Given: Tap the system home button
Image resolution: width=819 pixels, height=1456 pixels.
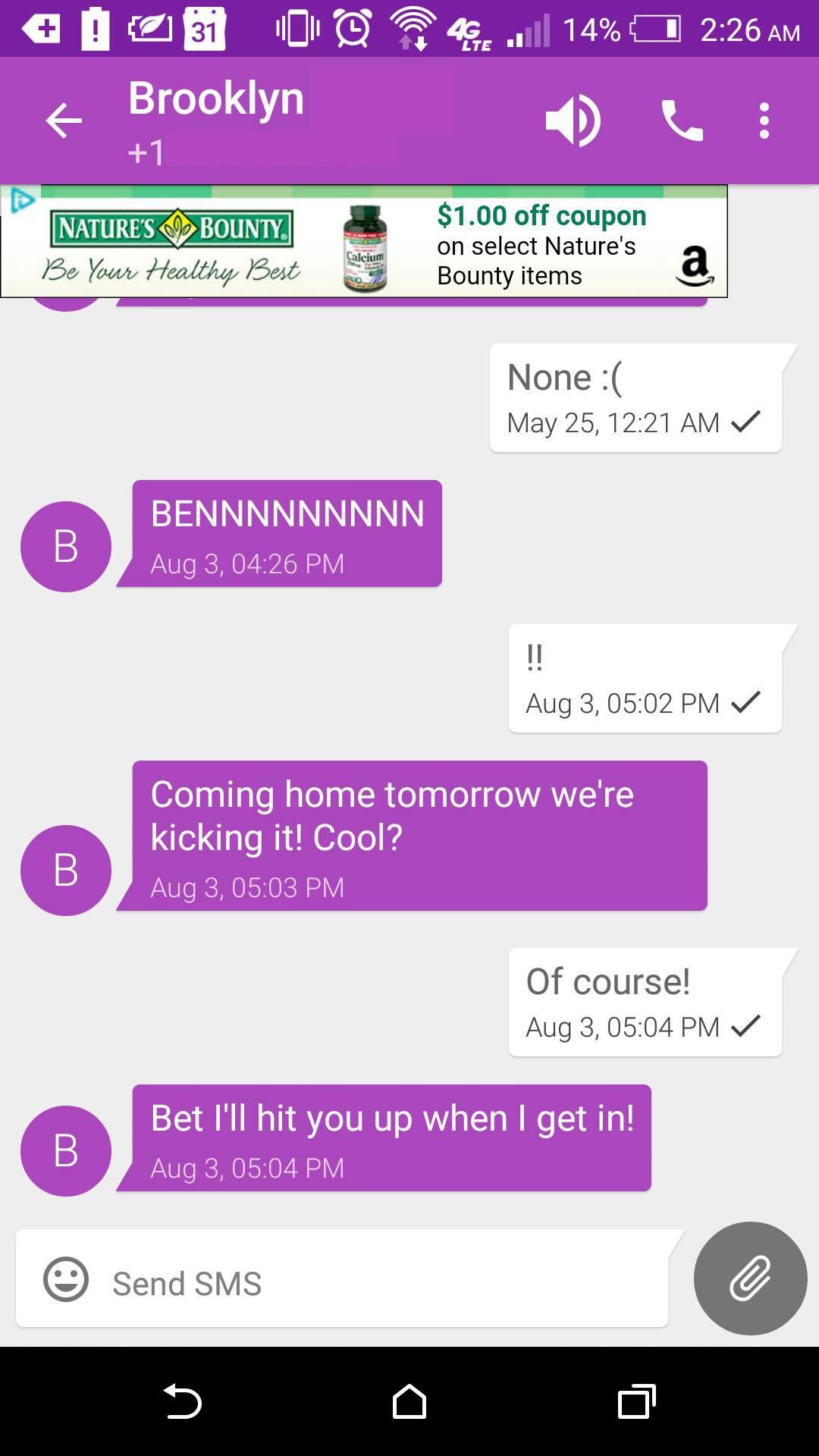Looking at the screenshot, I should pyautogui.click(x=409, y=1401).
